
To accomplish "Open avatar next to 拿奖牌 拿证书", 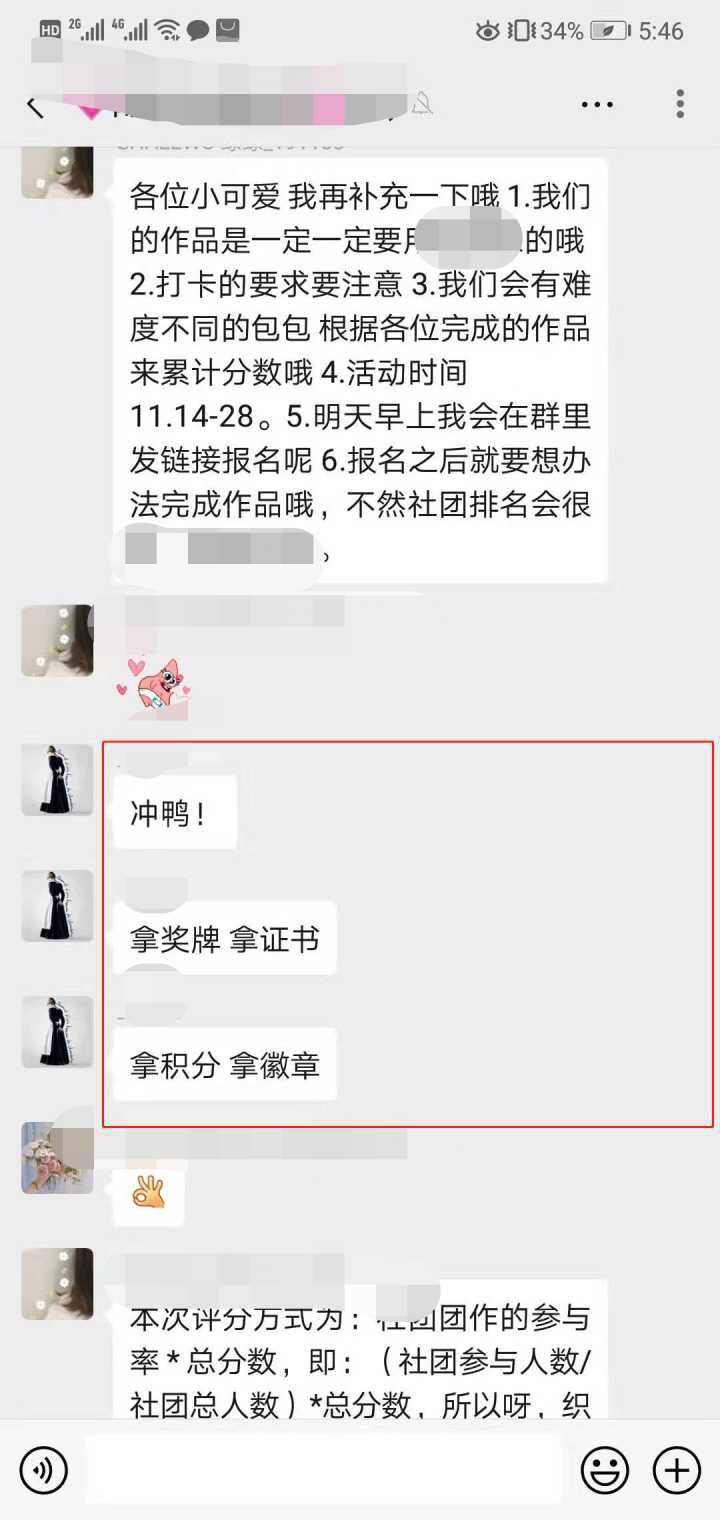I will tap(57, 905).
